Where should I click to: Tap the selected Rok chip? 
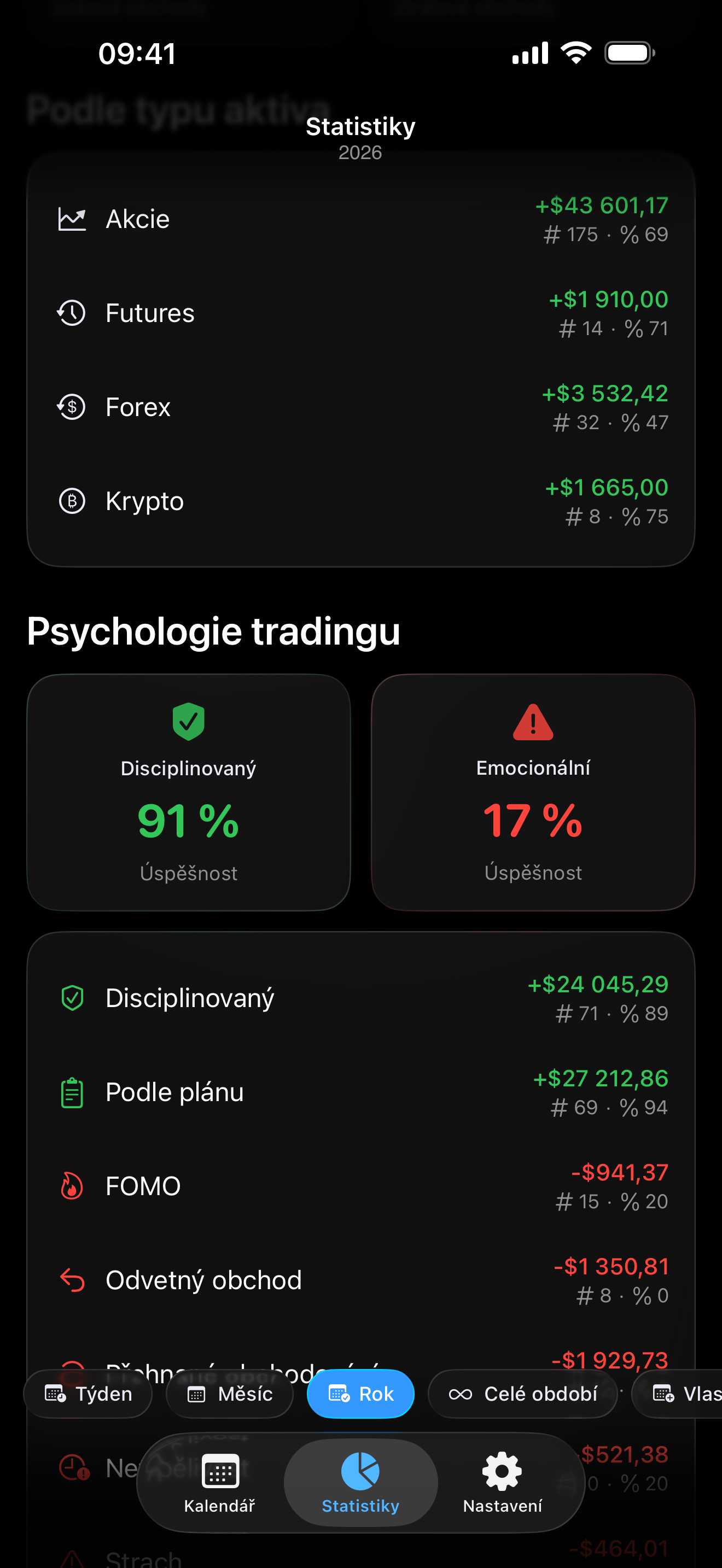(x=360, y=1393)
